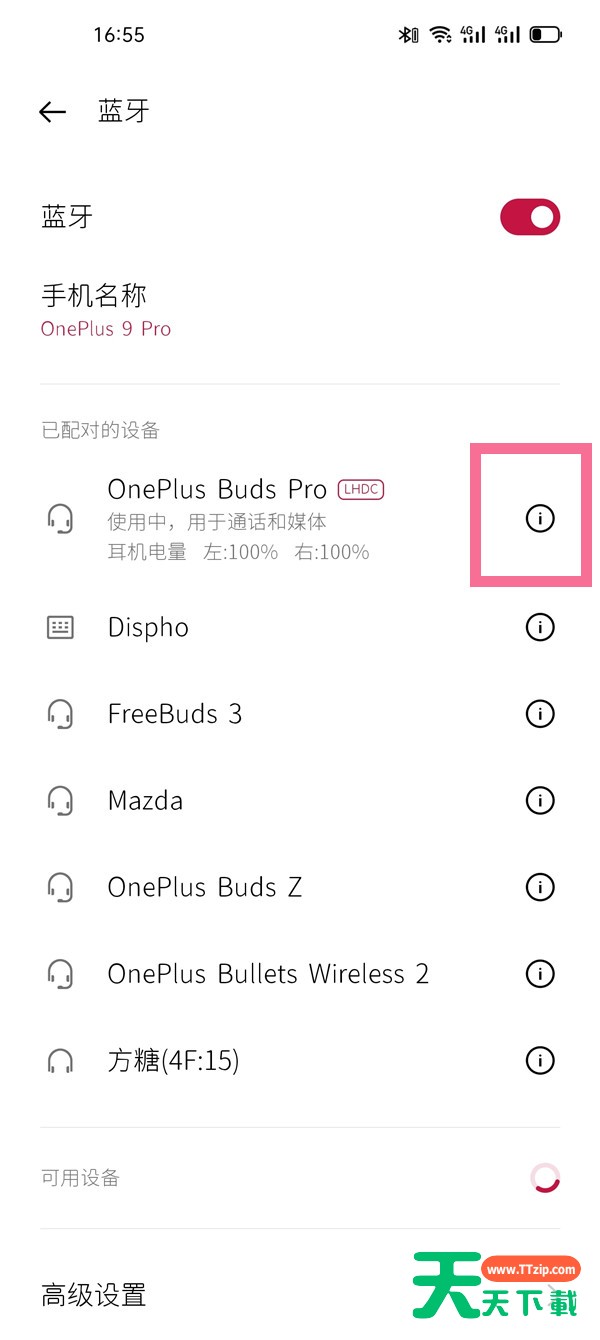
Task: Turn off the 蓝牙 switch
Action: click(530, 217)
